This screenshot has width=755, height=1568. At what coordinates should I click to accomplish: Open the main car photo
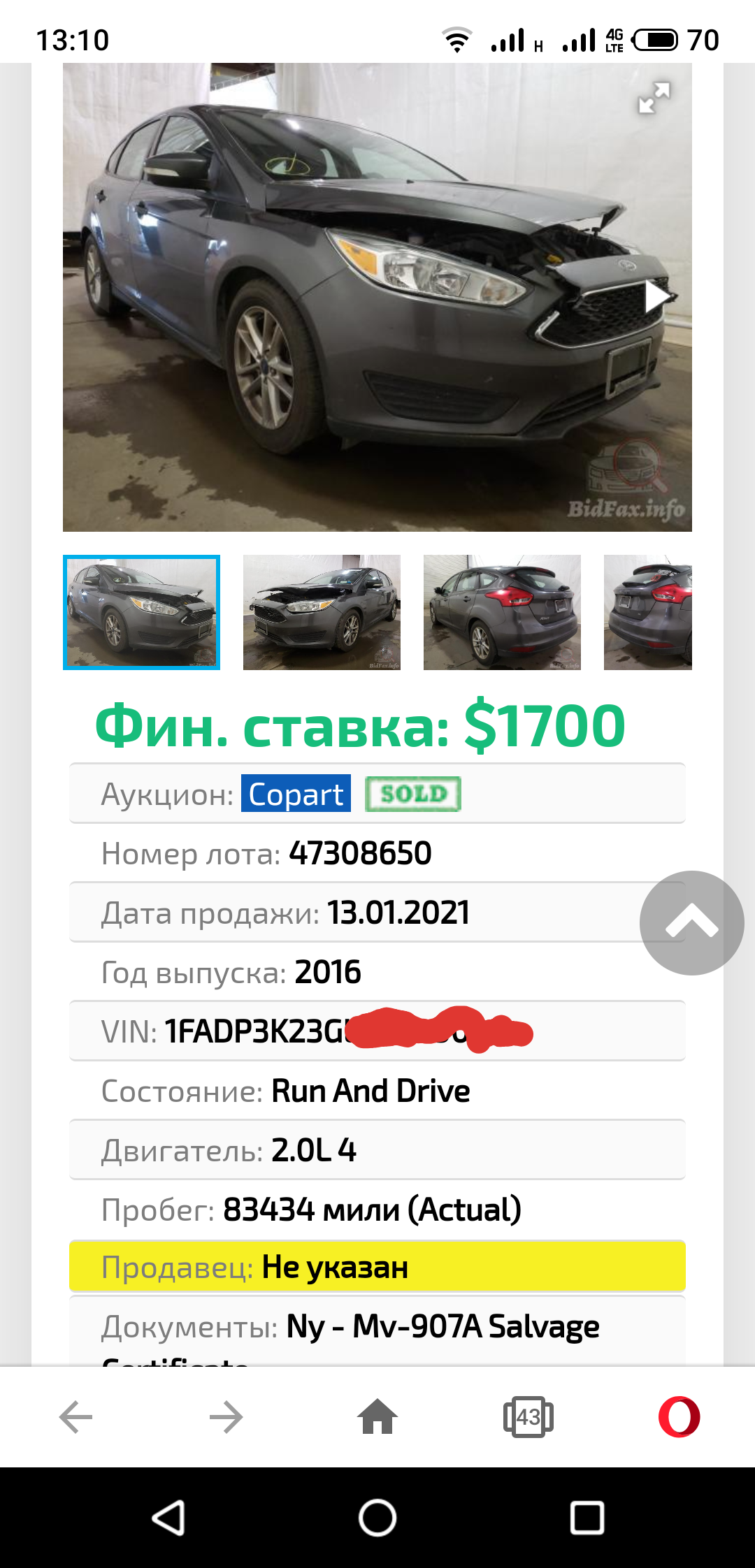click(377, 298)
